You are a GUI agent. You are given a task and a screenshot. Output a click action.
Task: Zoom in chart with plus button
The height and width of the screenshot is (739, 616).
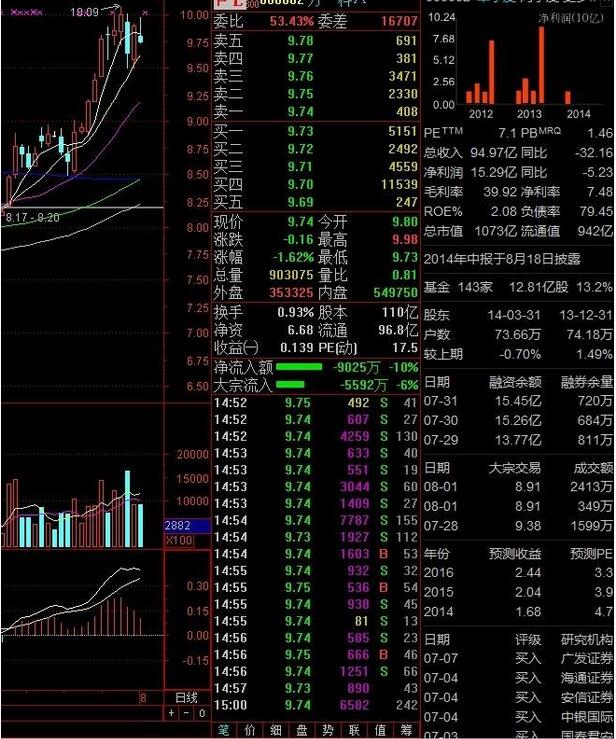click(x=171, y=713)
